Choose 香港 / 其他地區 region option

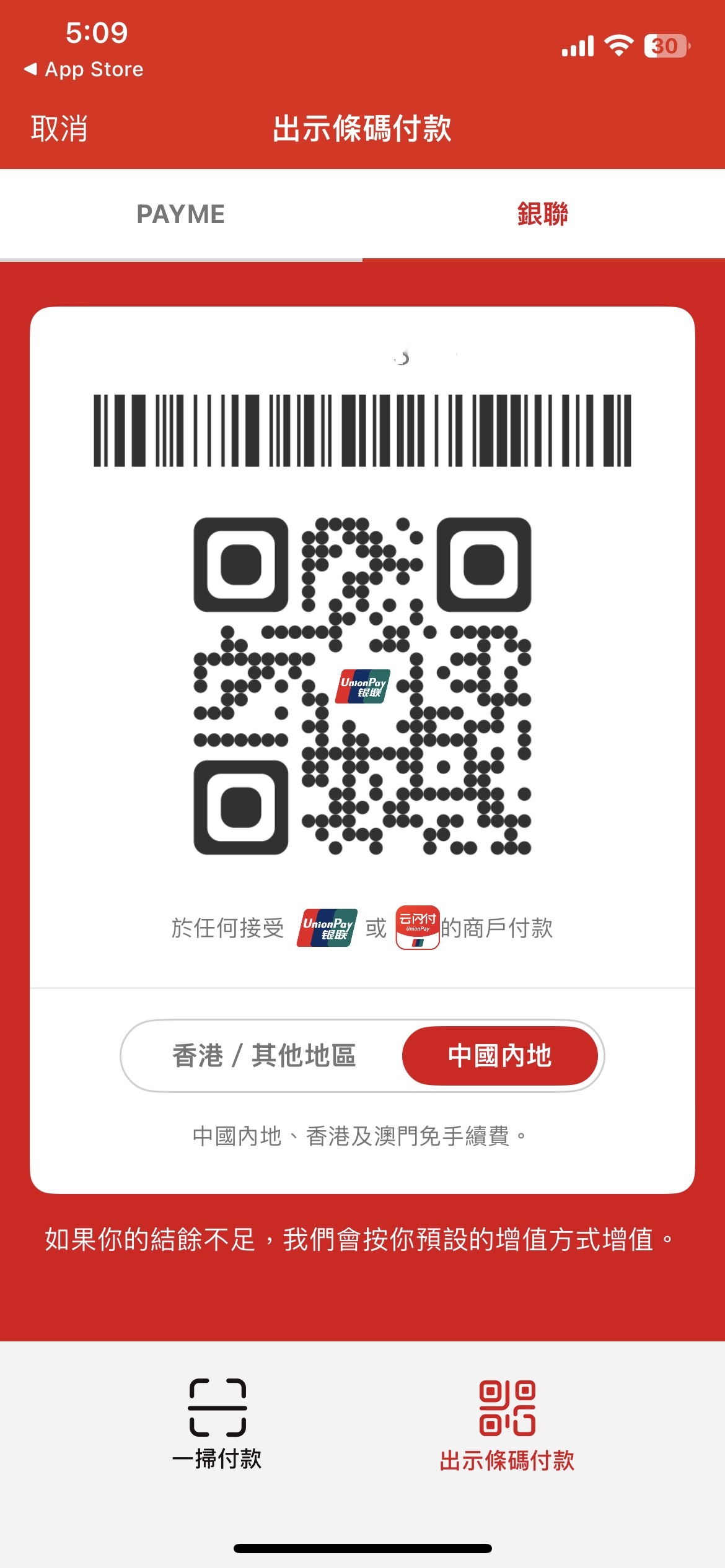point(264,1055)
